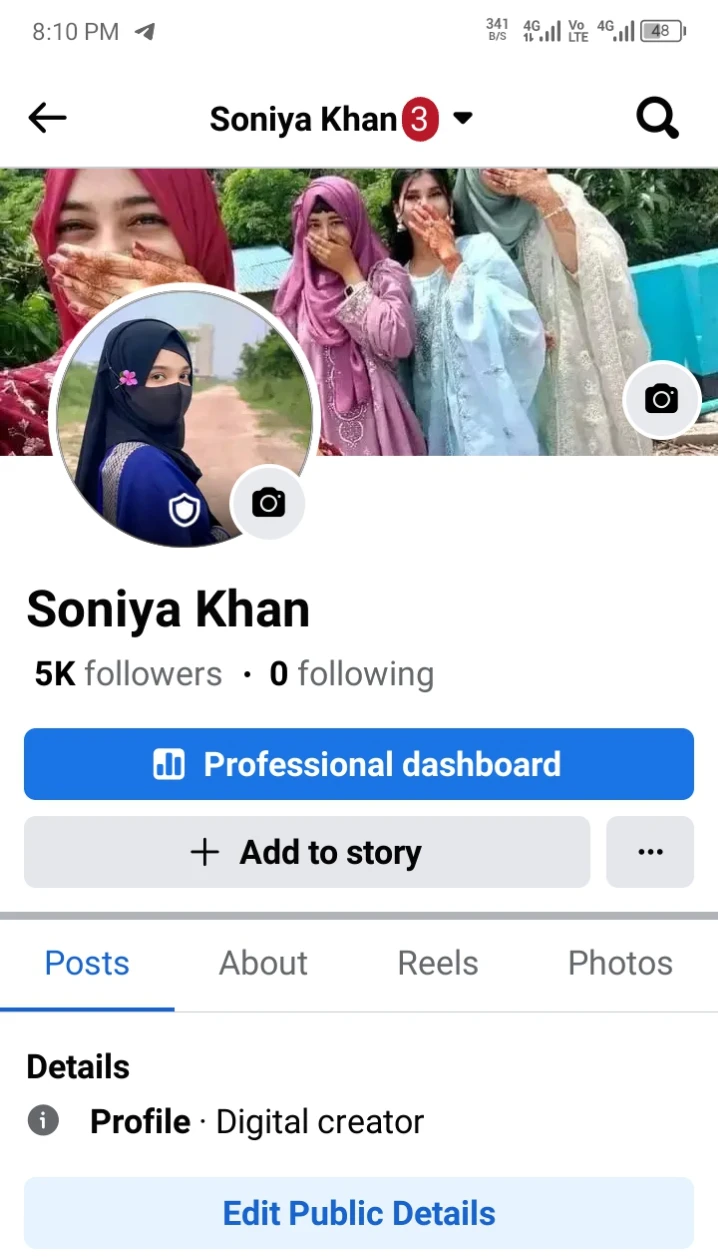The image size is (718, 1259).
Task: Switch to the Reels tab
Action: [x=438, y=963]
